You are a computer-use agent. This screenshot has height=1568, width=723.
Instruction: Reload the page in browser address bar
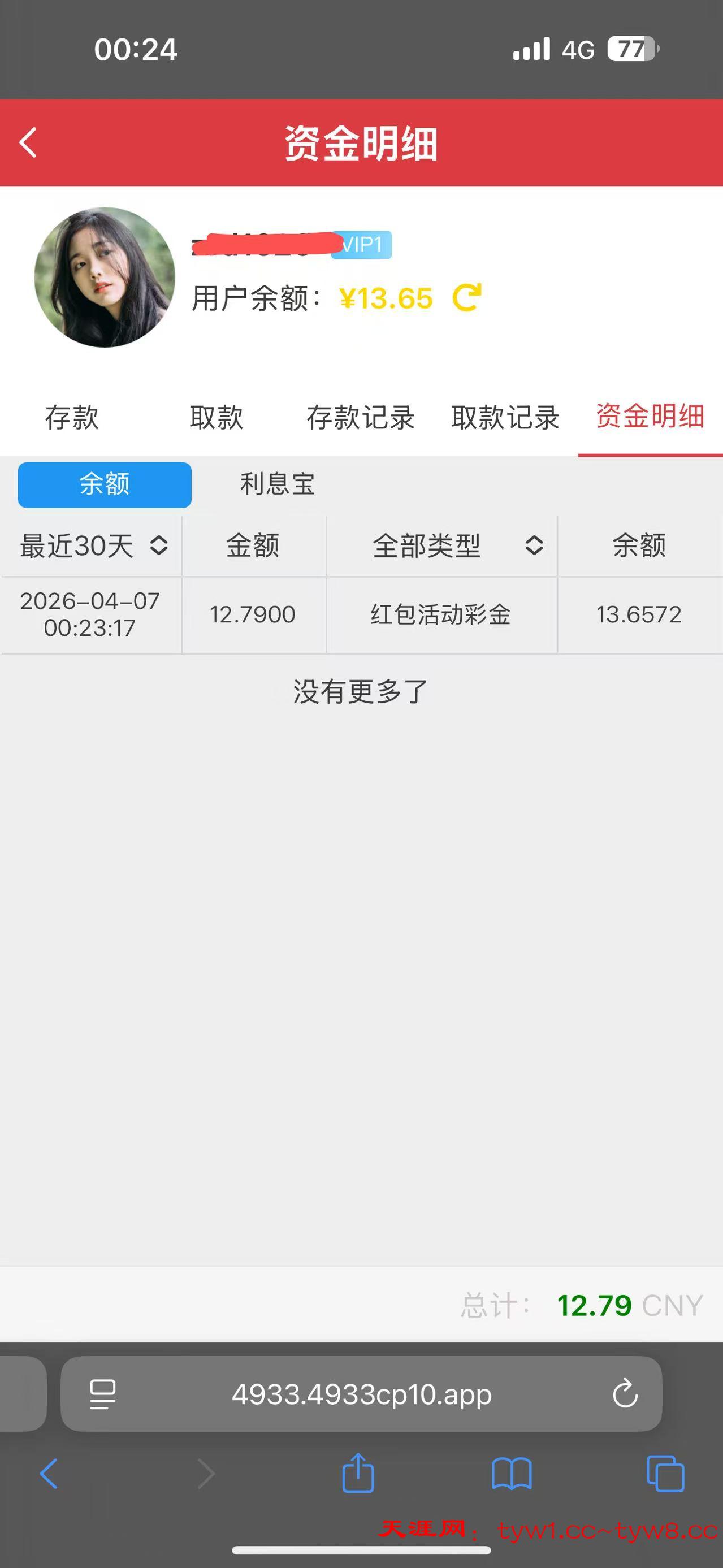(x=625, y=1393)
